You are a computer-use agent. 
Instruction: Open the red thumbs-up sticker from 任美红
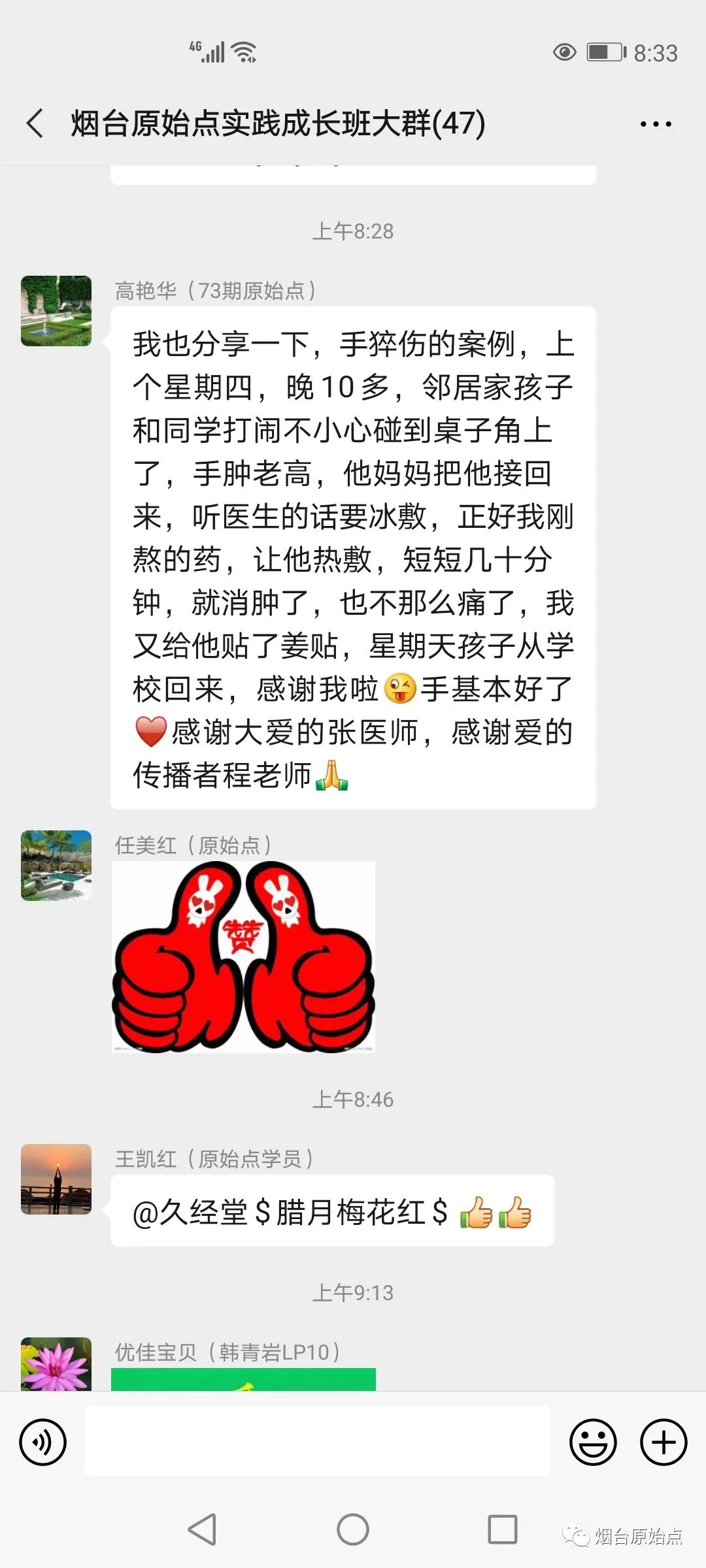[243, 956]
